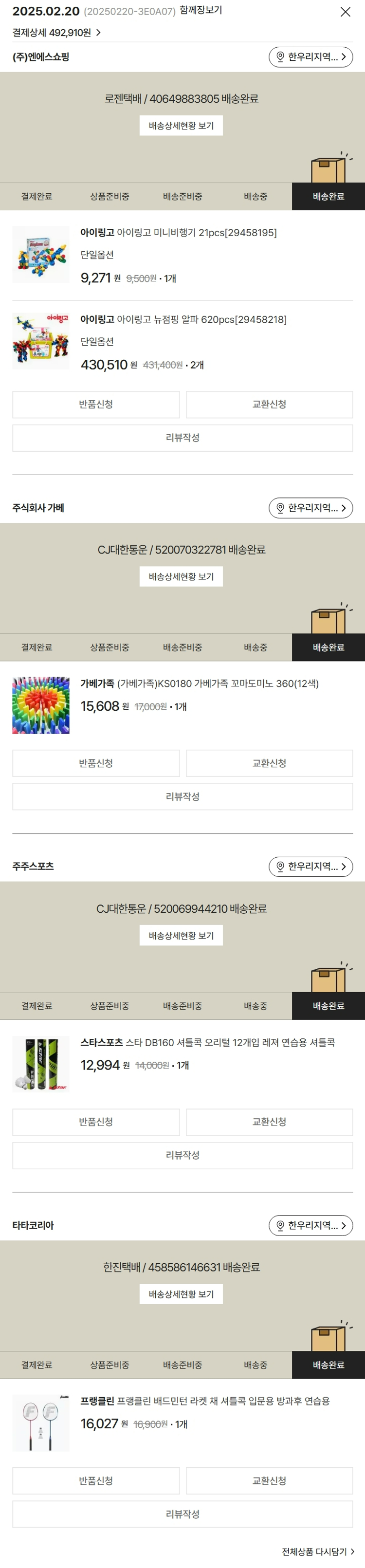Viewport: 365px width, 1568px height.
Task: Request 반품신청 for 주주스포츠 order
Action: 95,1122
